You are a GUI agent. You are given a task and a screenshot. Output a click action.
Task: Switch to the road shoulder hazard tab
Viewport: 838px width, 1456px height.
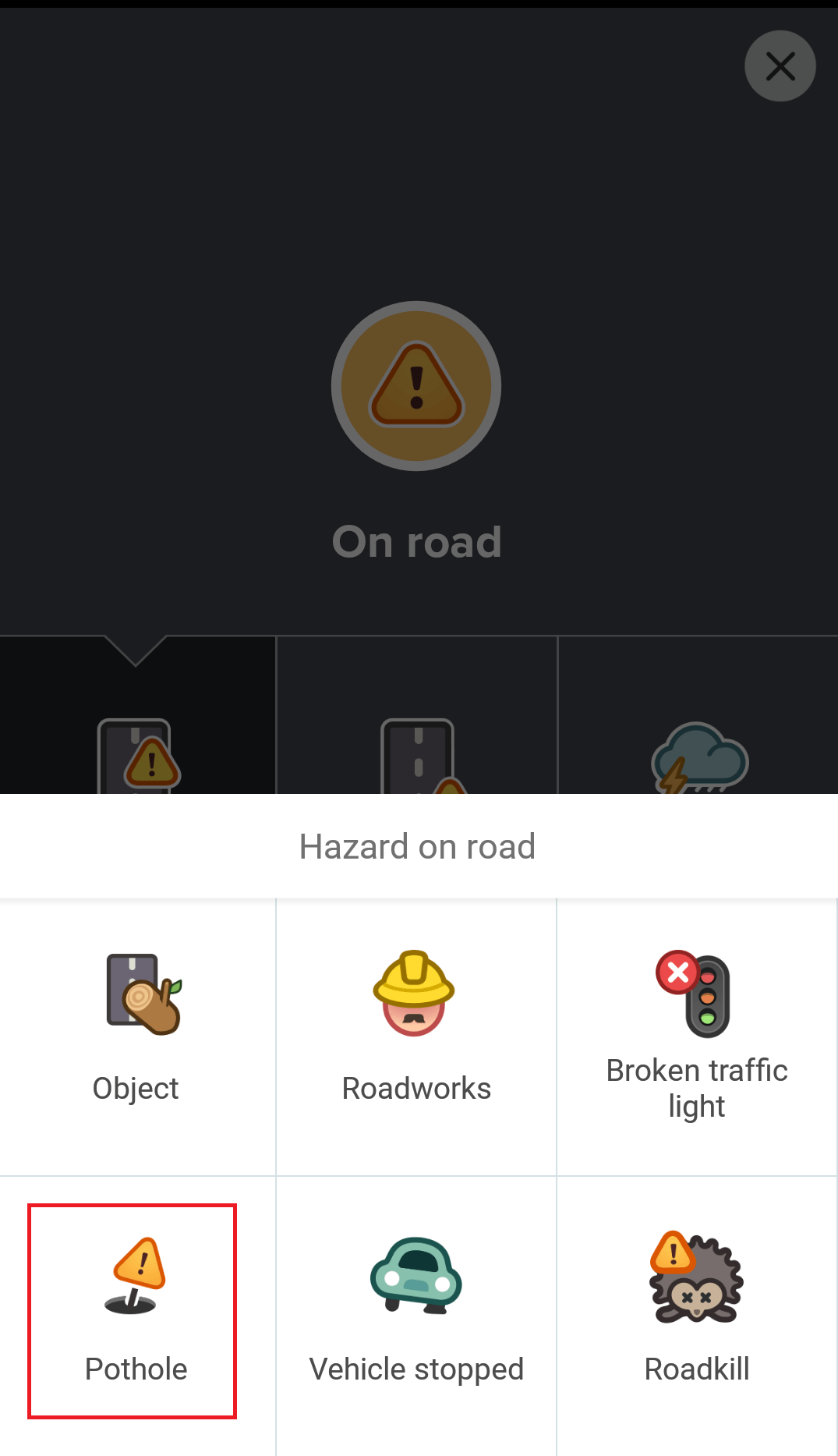pyautogui.click(x=417, y=715)
